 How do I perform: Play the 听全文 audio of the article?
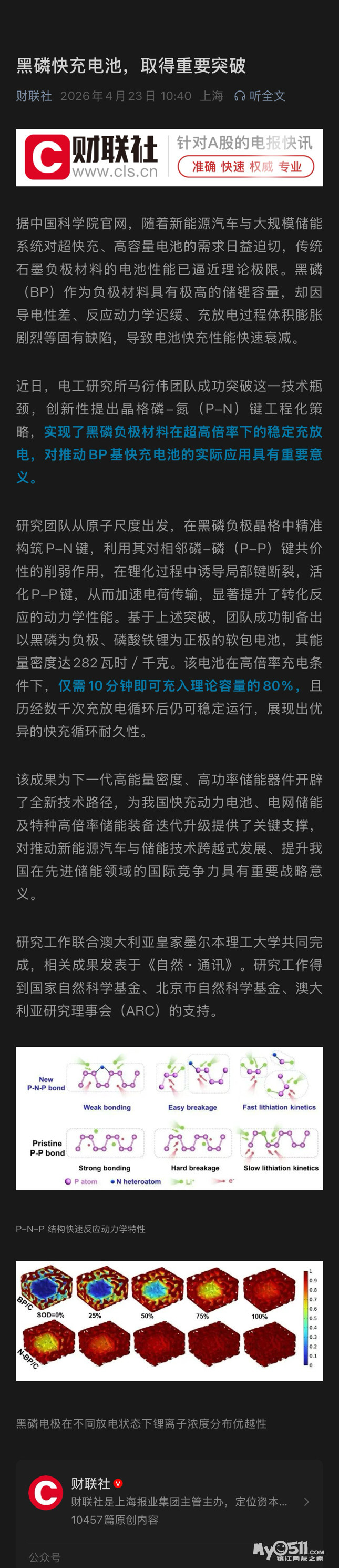pyautogui.click(x=260, y=96)
